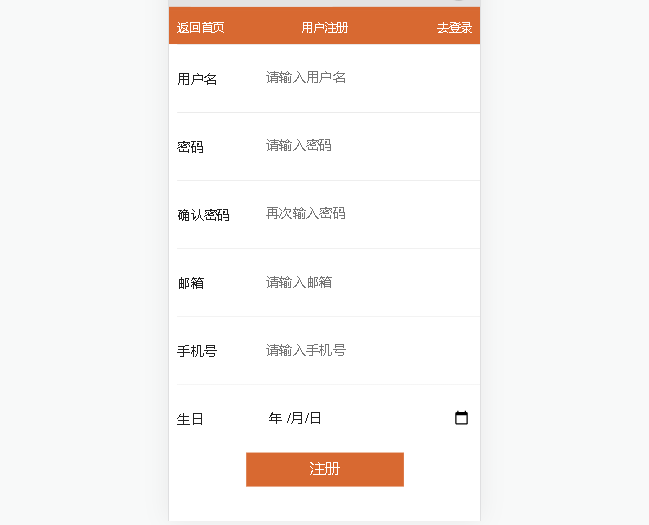Go to login via 去登录
The width and height of the screenshot is (649, 525).
click(454, 28)
